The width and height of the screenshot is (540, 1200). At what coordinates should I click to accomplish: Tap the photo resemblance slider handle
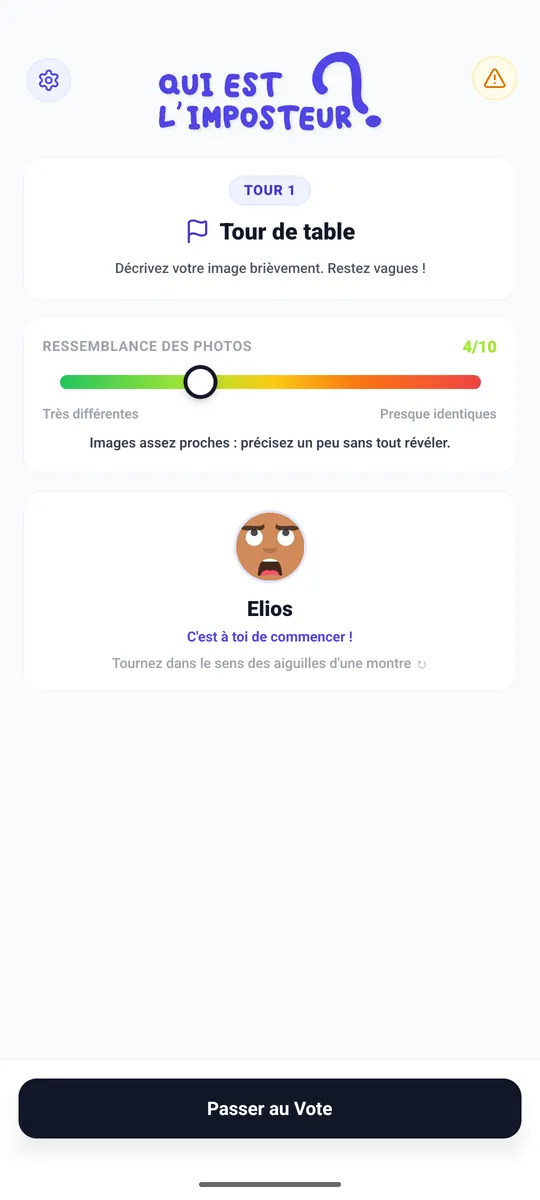point(201,382)
